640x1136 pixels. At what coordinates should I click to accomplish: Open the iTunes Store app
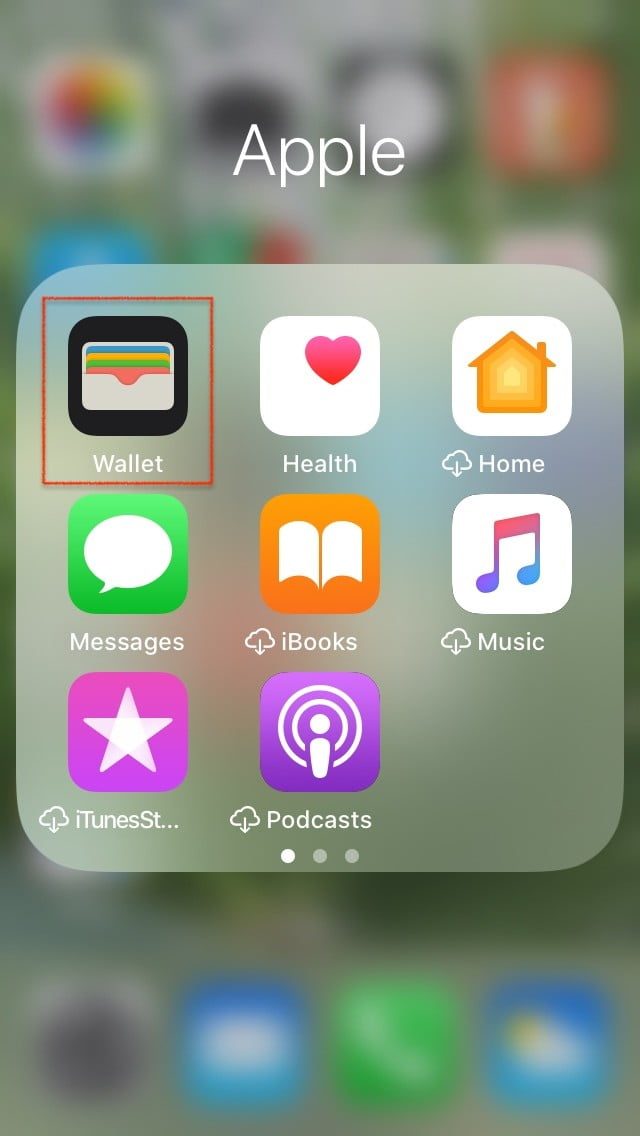click(x=127, y=732)
